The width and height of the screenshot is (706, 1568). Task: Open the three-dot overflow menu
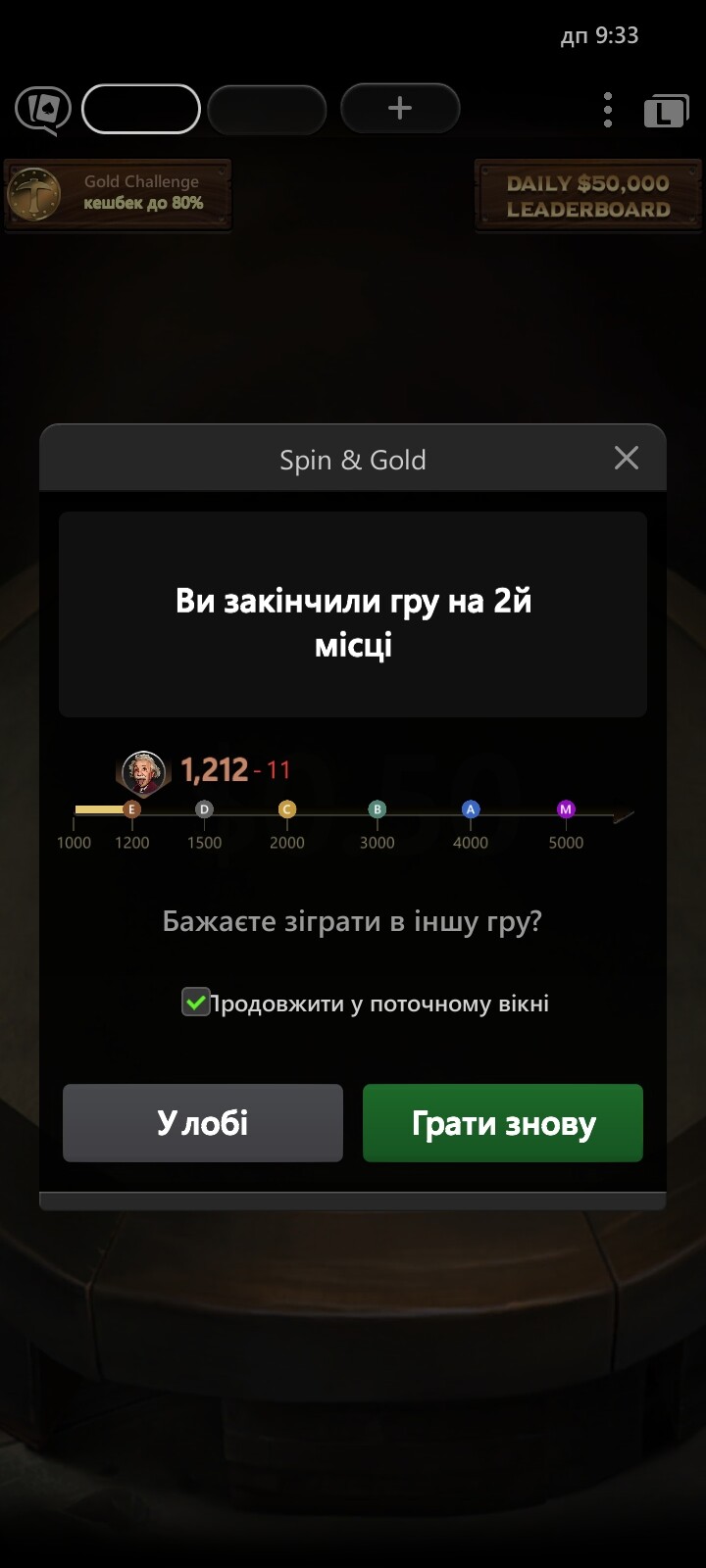tap(608, 109)
